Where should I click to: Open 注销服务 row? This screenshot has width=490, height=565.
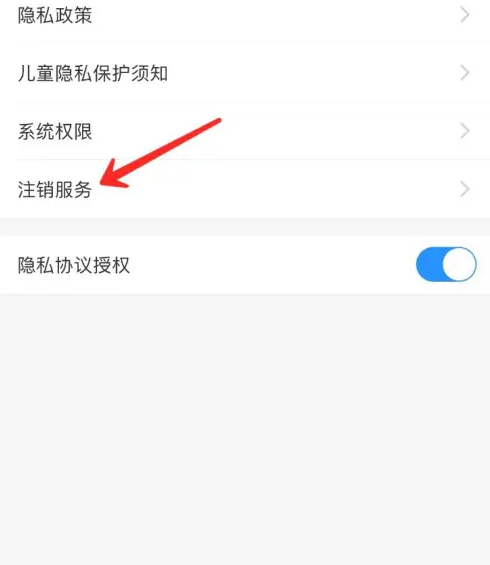coord(245,189)
